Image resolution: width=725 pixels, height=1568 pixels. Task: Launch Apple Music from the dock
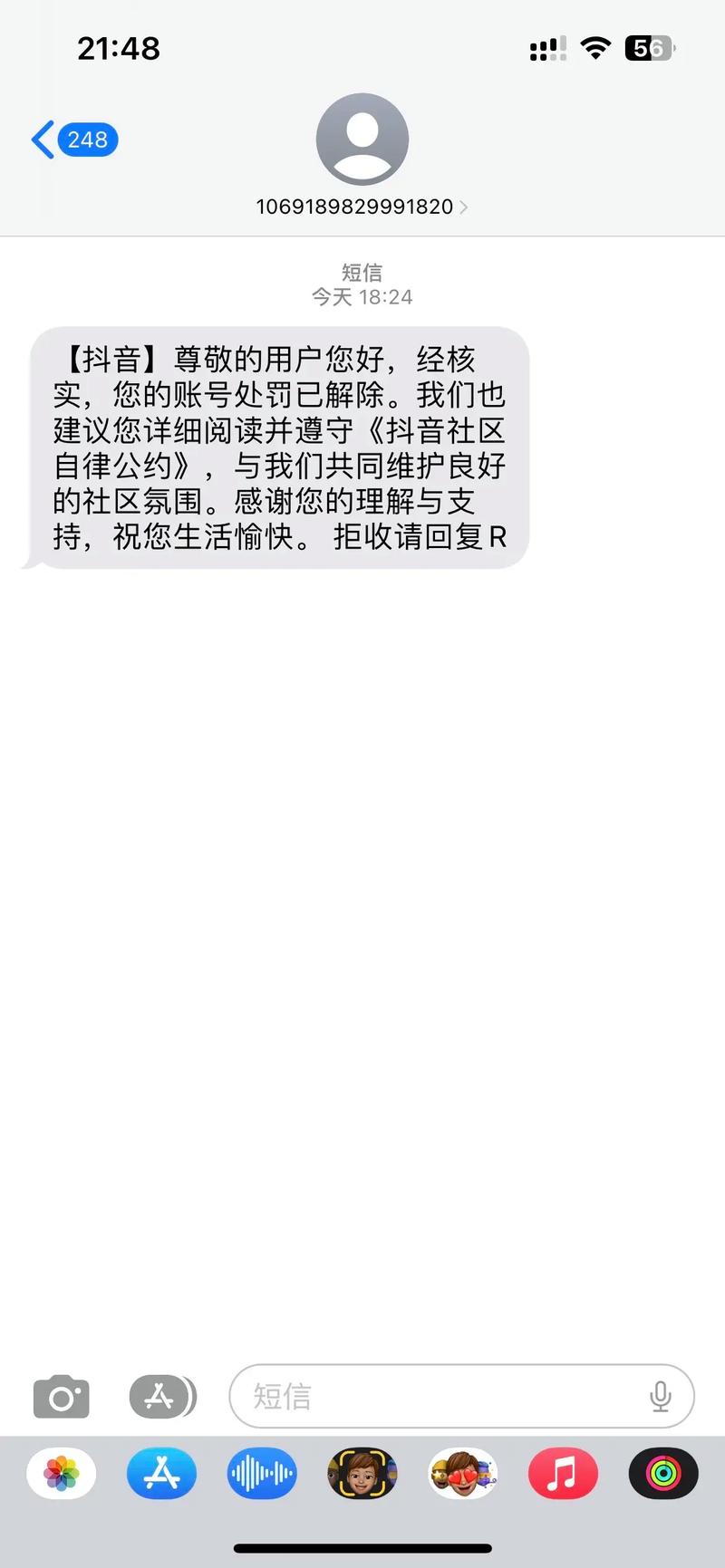(x=563, y=1474)
